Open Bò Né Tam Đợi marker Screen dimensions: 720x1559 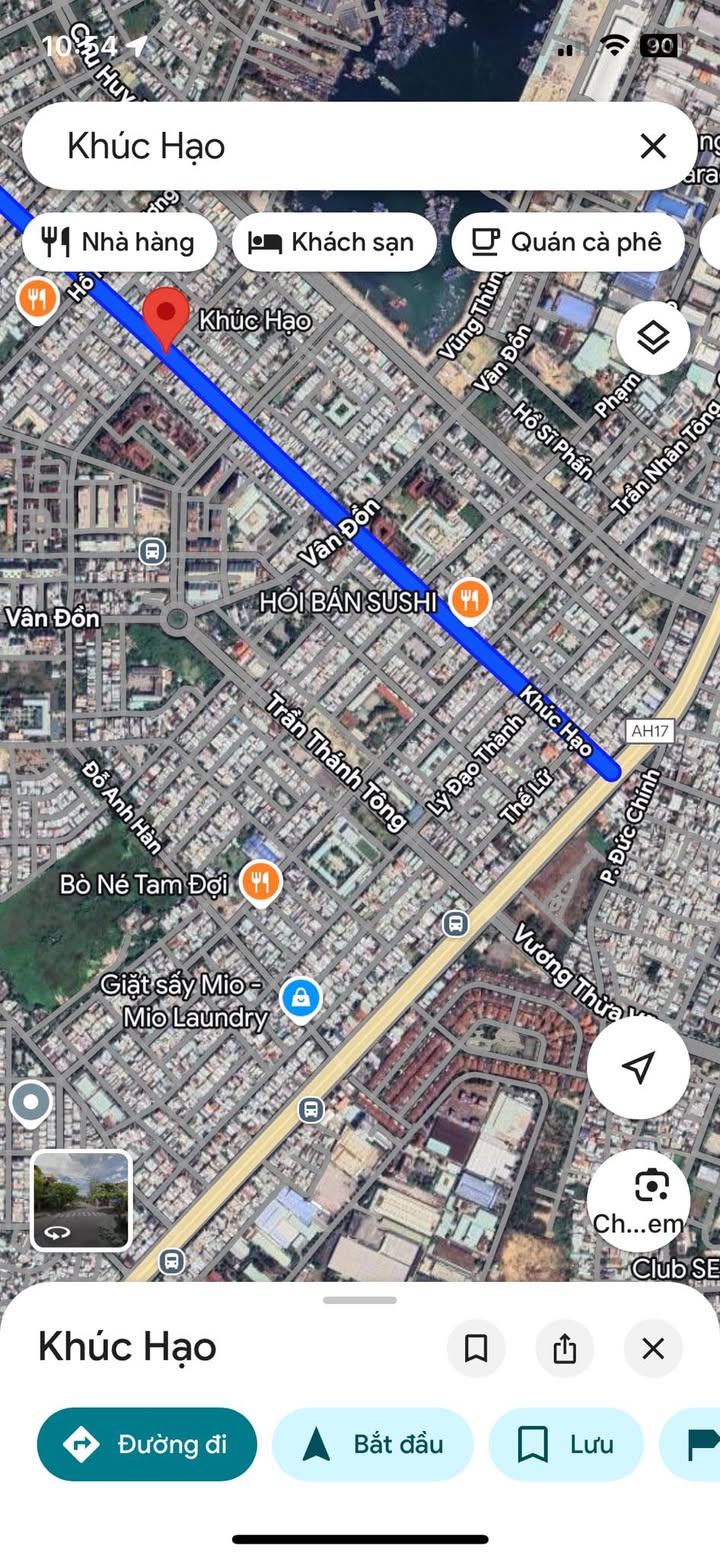coord(260,883)
